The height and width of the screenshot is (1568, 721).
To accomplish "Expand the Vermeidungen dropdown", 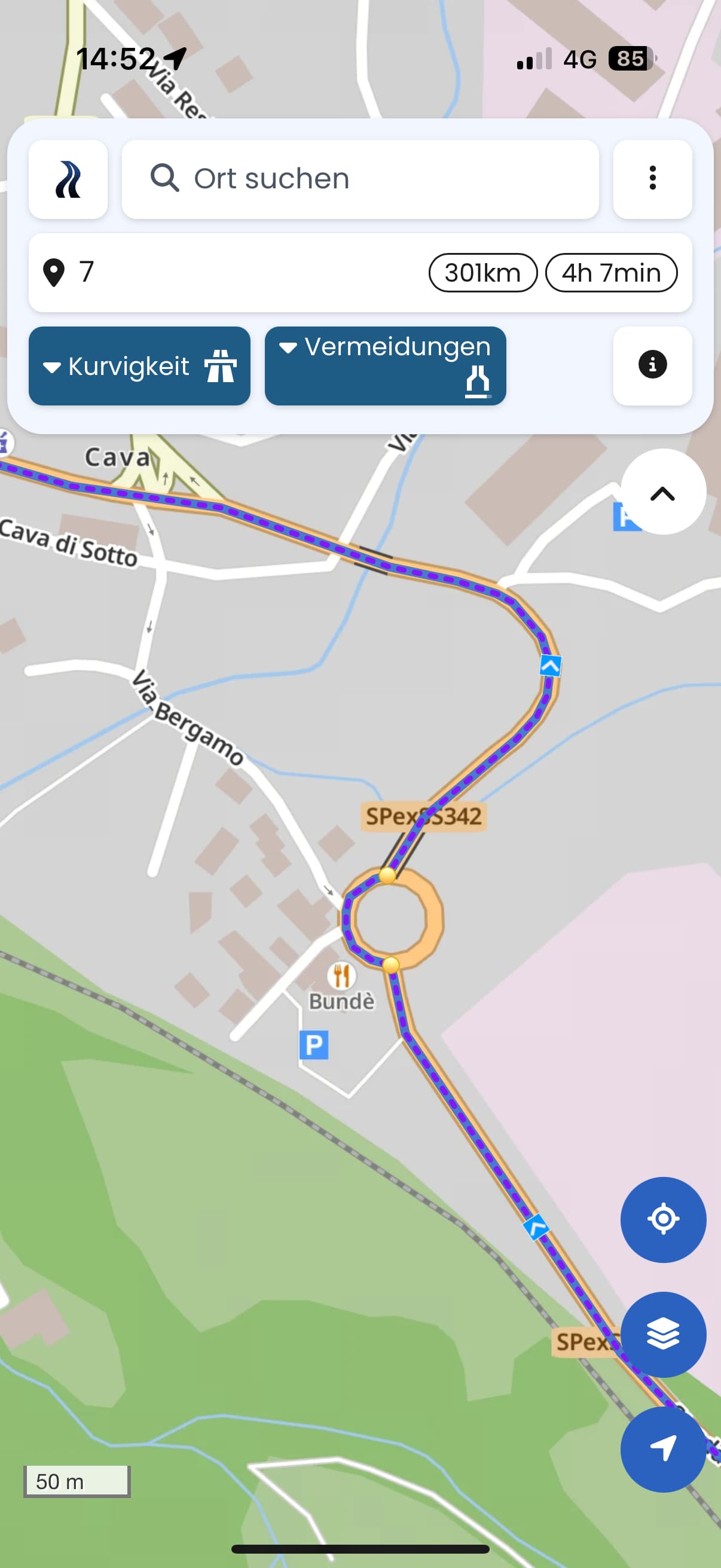I will coord(385,366).
